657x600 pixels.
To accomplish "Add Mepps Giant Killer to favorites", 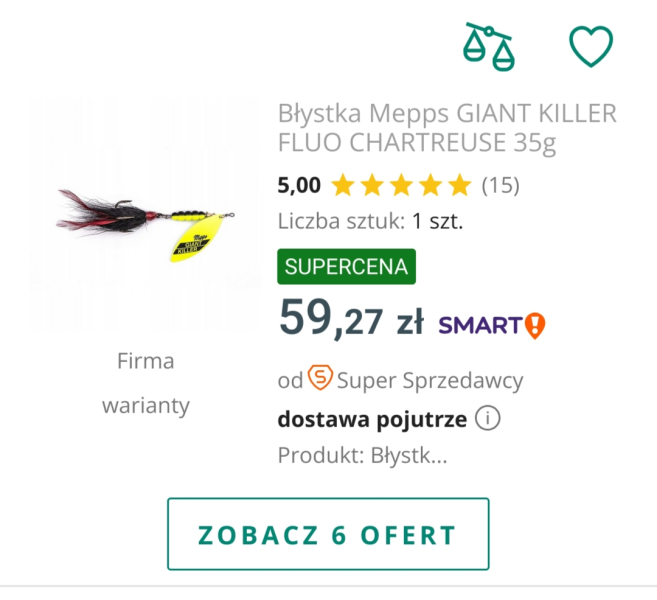I will 590,46.
